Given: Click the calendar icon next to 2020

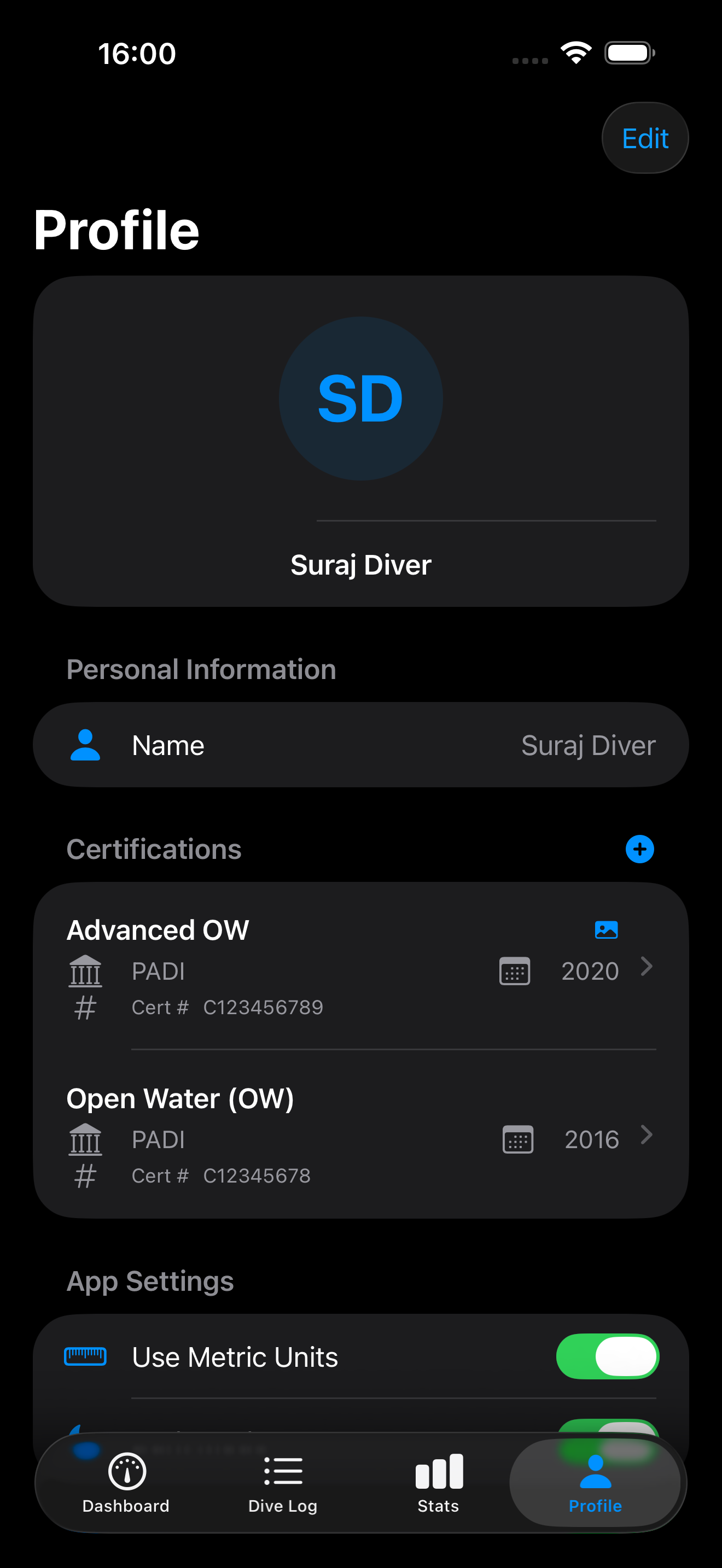Looking at the screenshot, I should (x=514, y=972).
